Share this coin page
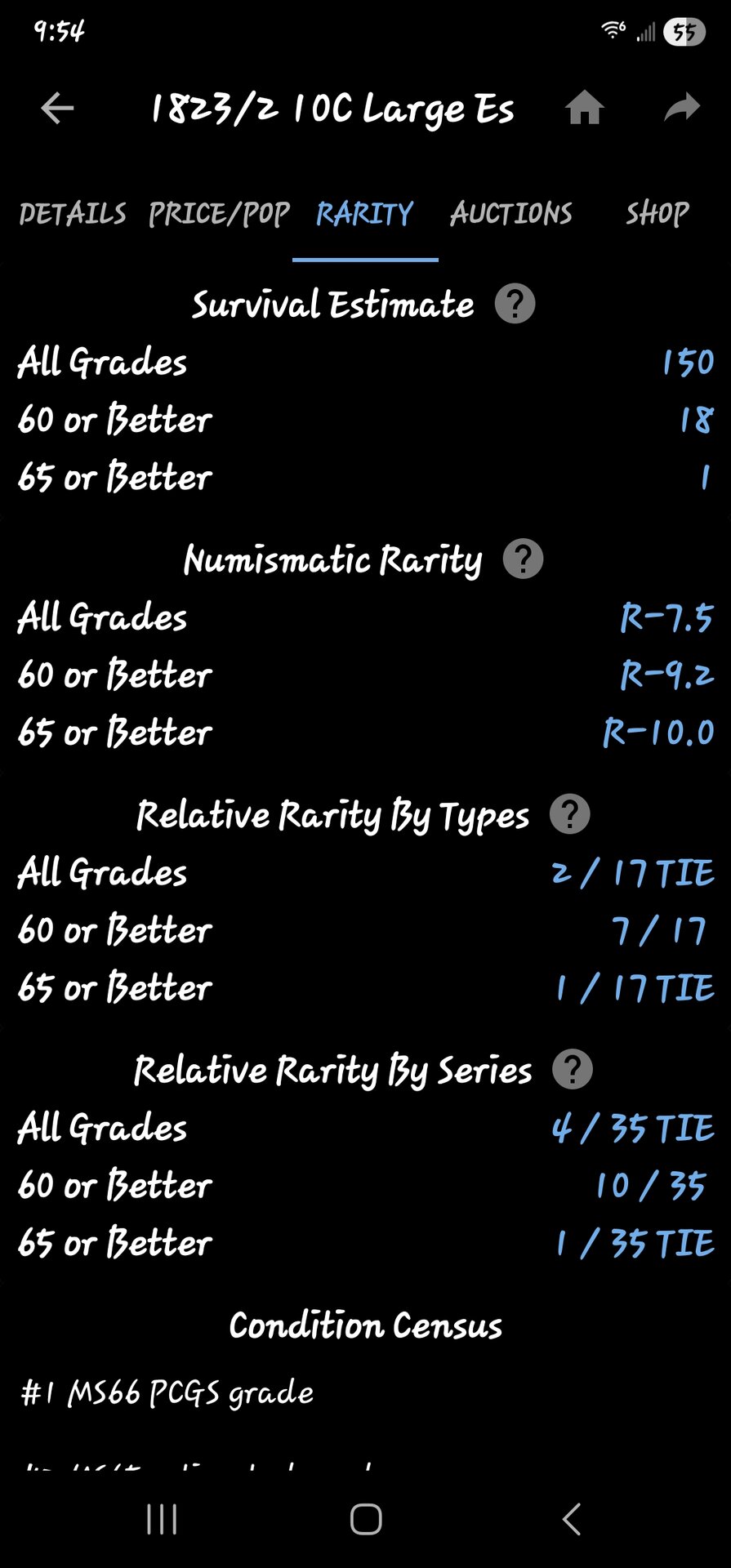This screenshot has height=1568, width=731. (682, 108)
